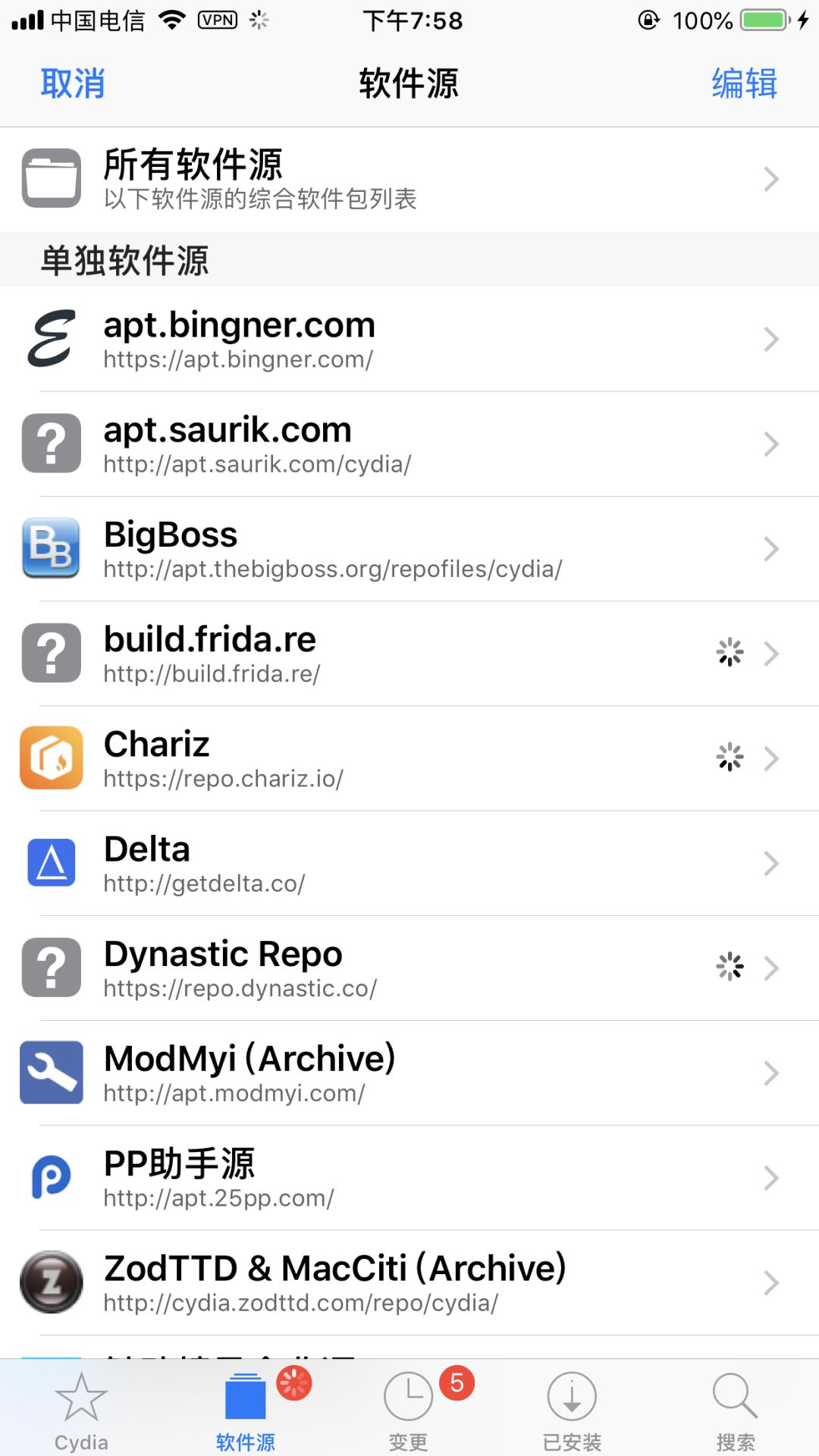Select the 软件源 tab
Screen dimensions: 819x1456
[245, 1410]
